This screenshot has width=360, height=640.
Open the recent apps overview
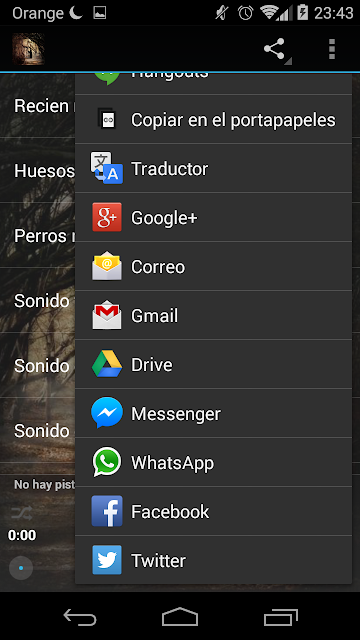(280, 616)
